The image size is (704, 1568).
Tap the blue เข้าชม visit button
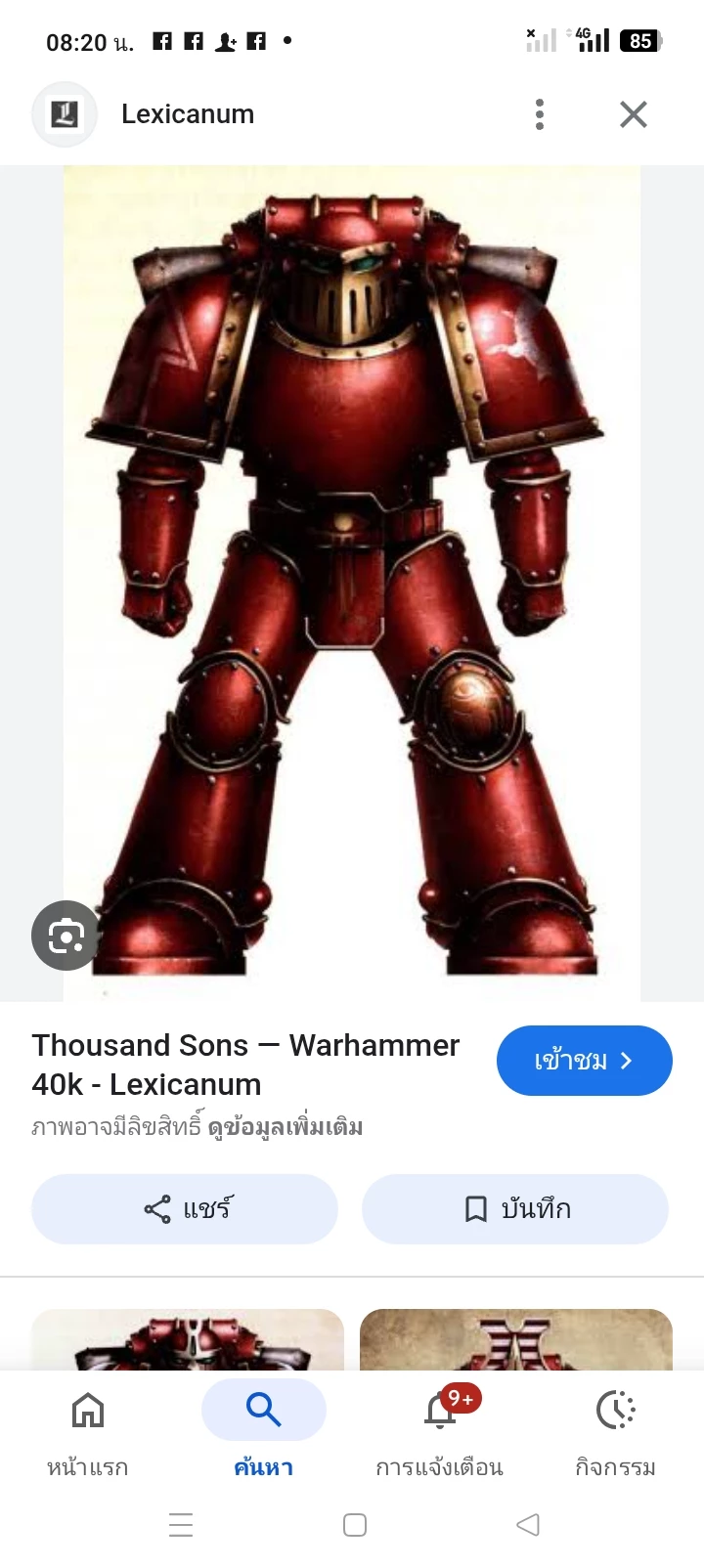(584, 1061)
